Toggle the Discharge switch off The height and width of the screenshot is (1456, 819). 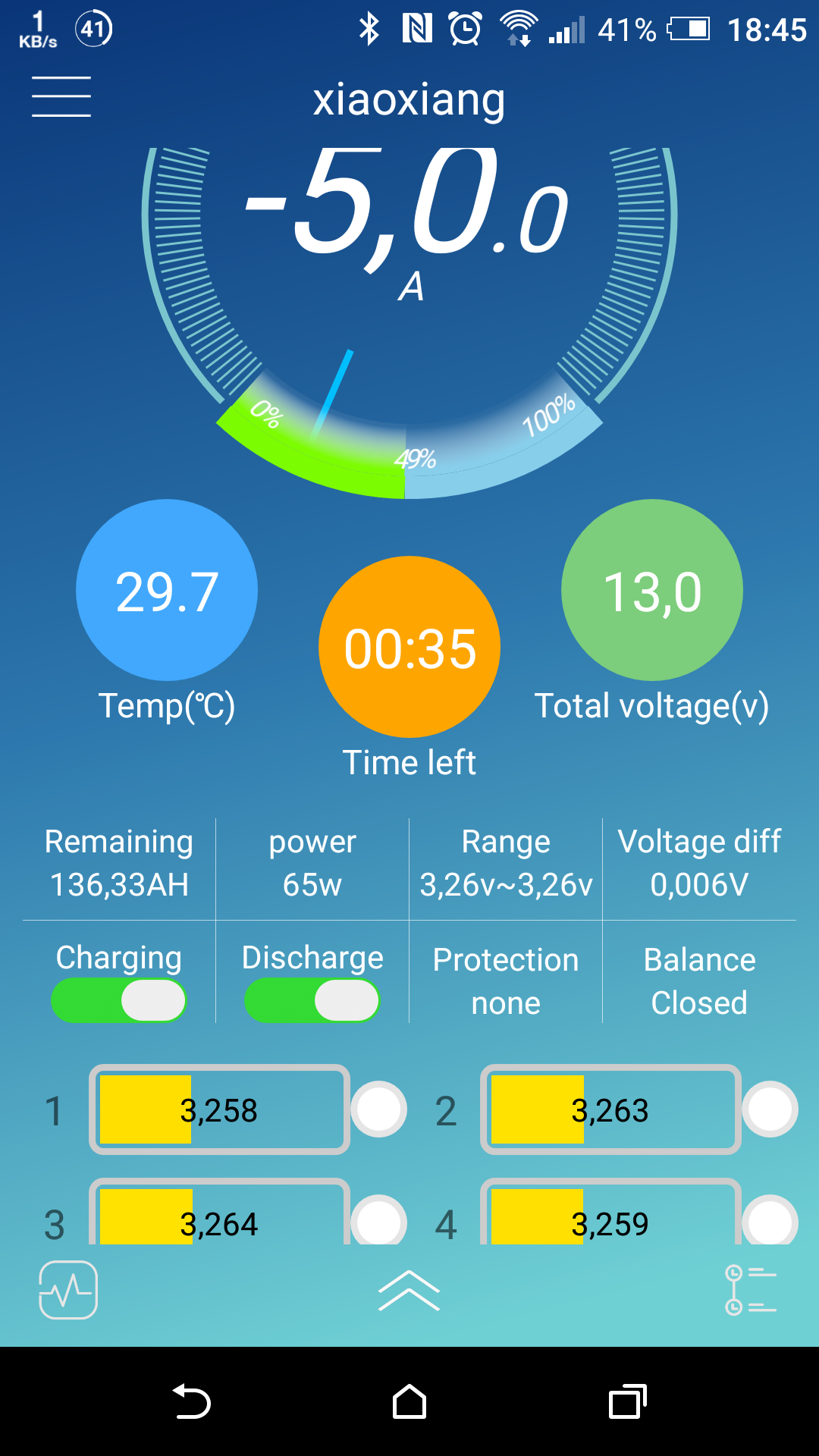pyautogui.click(x=312, y=1000)
